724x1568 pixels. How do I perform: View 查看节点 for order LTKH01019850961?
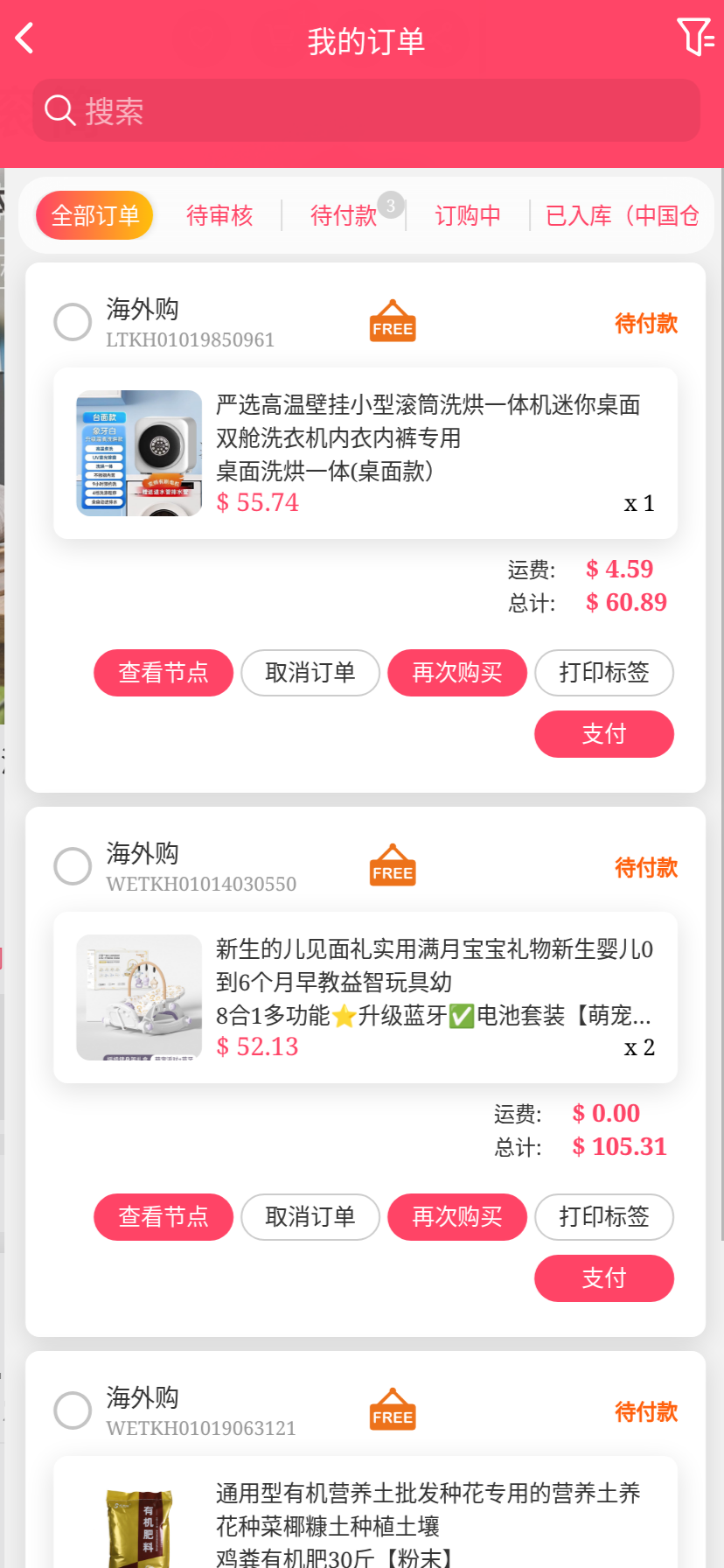(x=164, y=673)
